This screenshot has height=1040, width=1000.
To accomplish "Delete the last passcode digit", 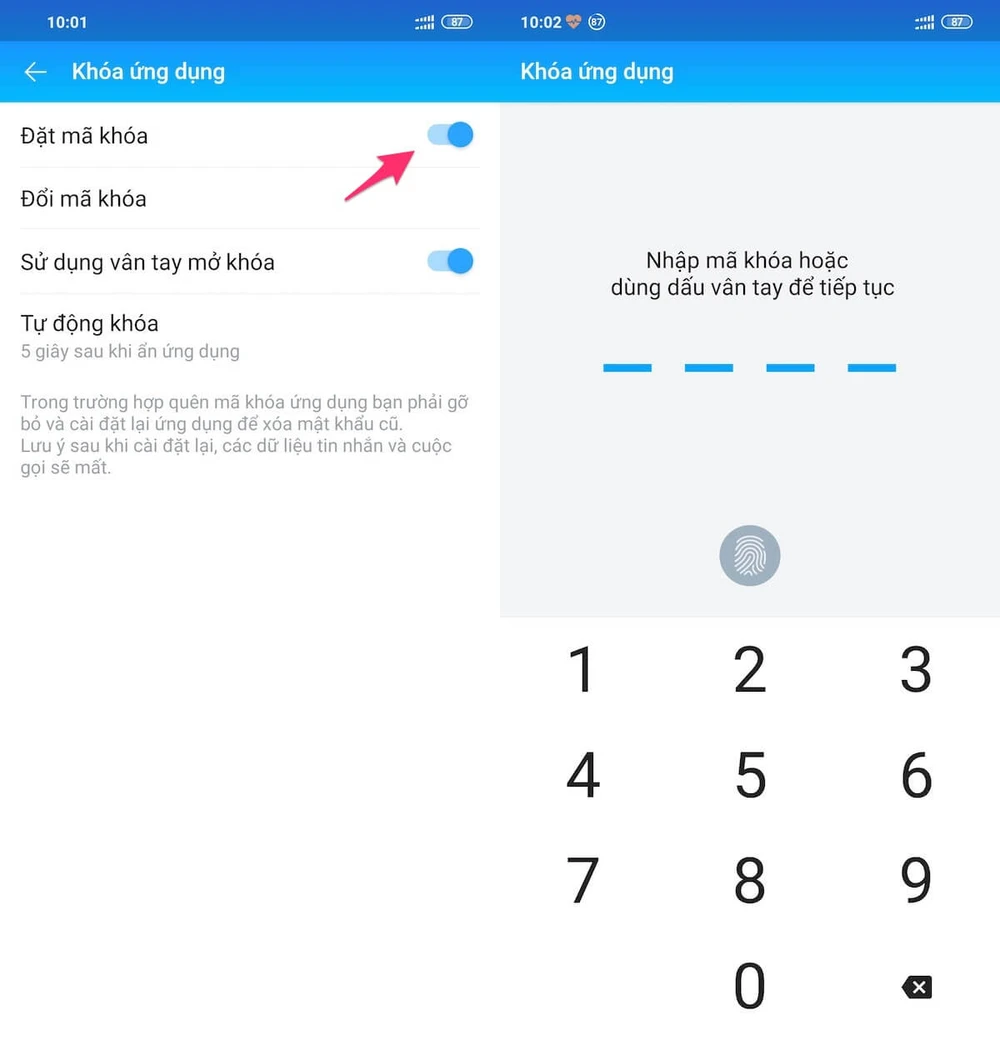I will 916,988.
